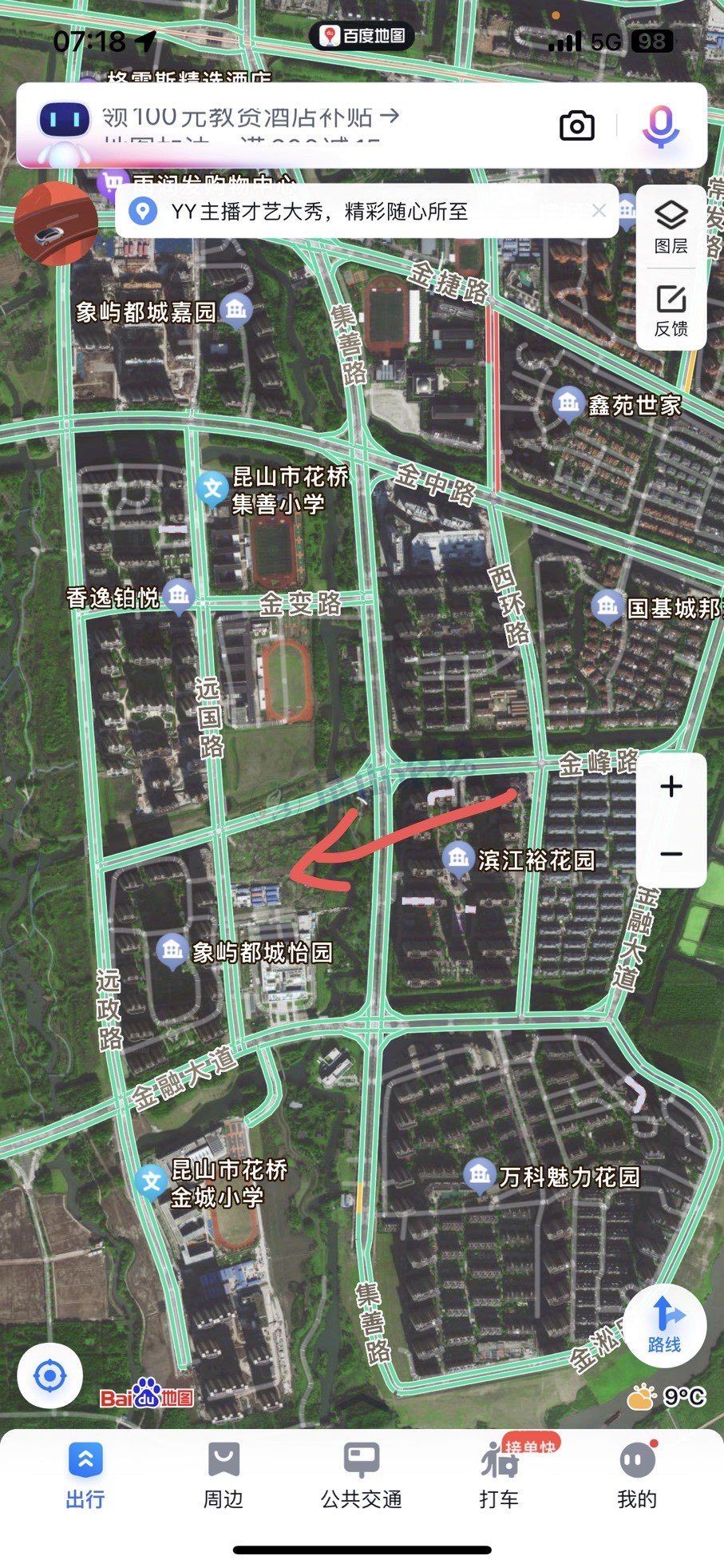This screenshot has height=1568, width=724.
Task: Open the 图层 layers panel
Action: [x=671, y=228]
